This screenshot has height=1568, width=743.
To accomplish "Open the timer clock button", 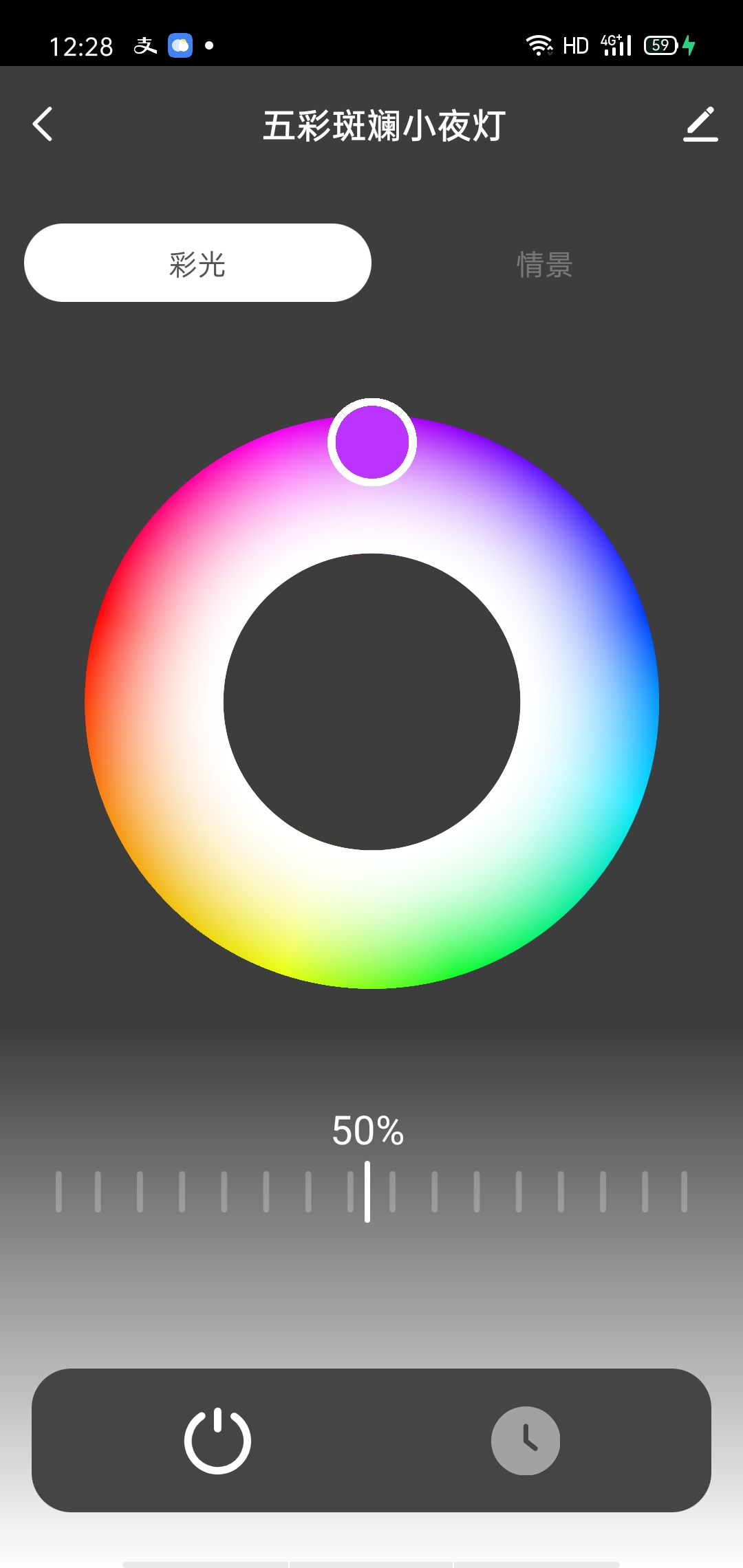I will (525, 1440).
